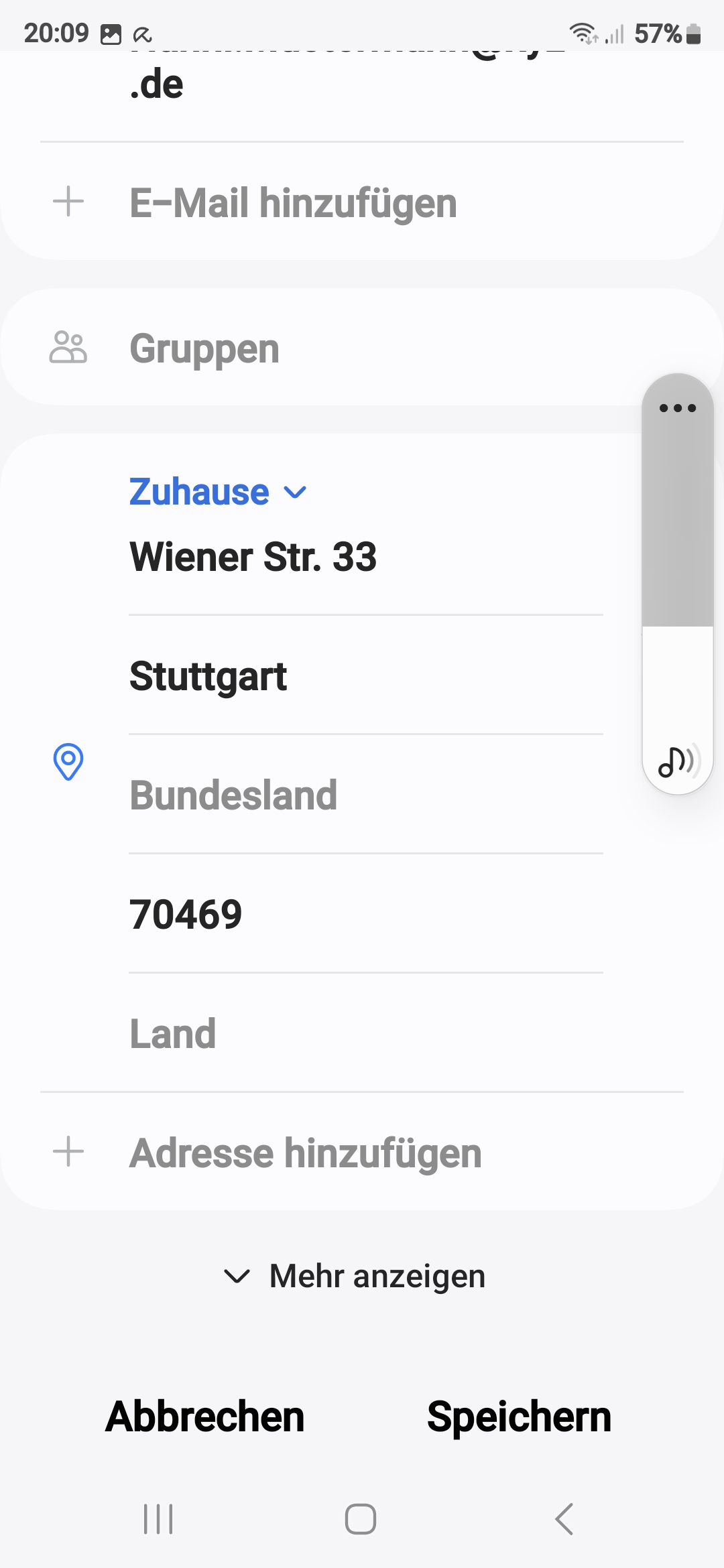Tap the media sound icon on volume panel
724x1568 pixels.
tap(678, 762)
